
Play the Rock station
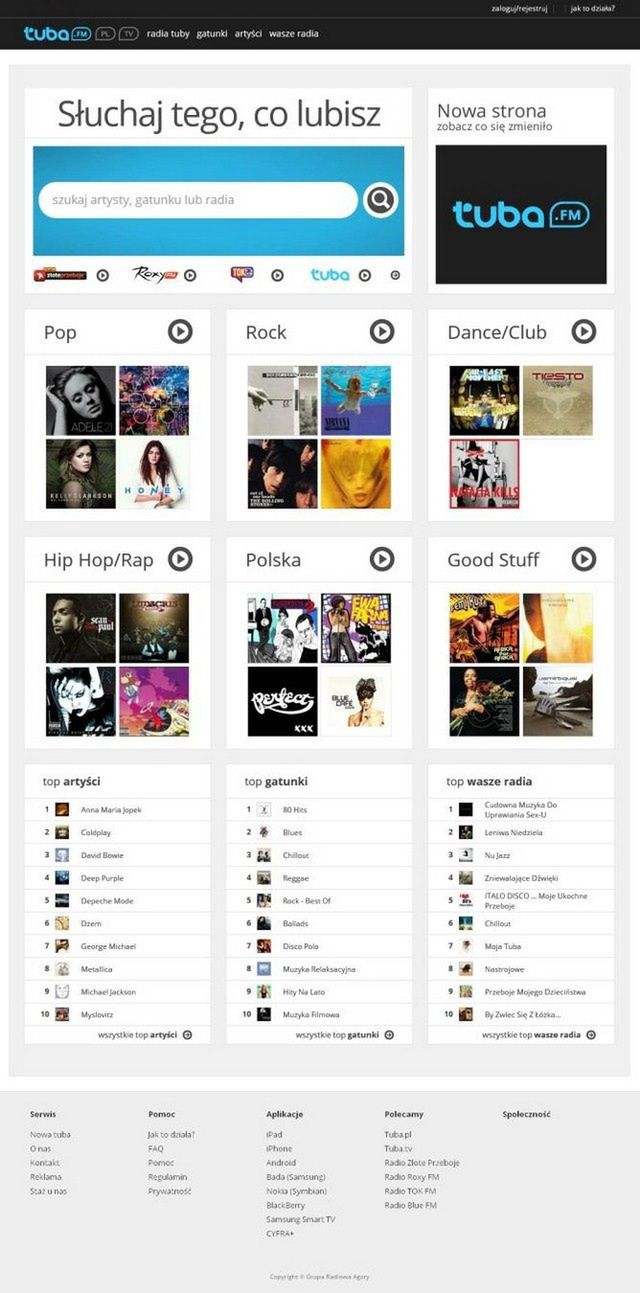(x=382, y=331)
